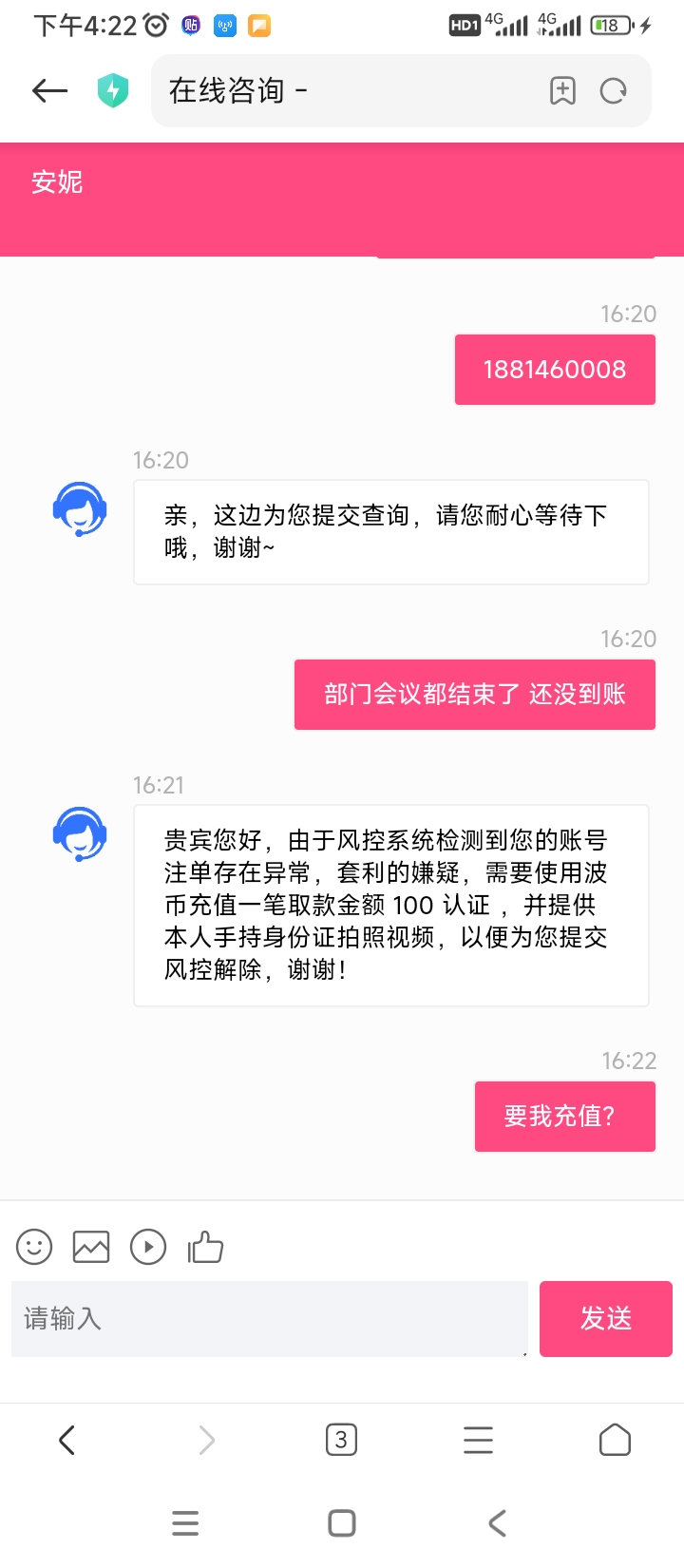Add this page to bookmarks
The width and height of the screenshot is (684, 1568).
pos(562,91)
